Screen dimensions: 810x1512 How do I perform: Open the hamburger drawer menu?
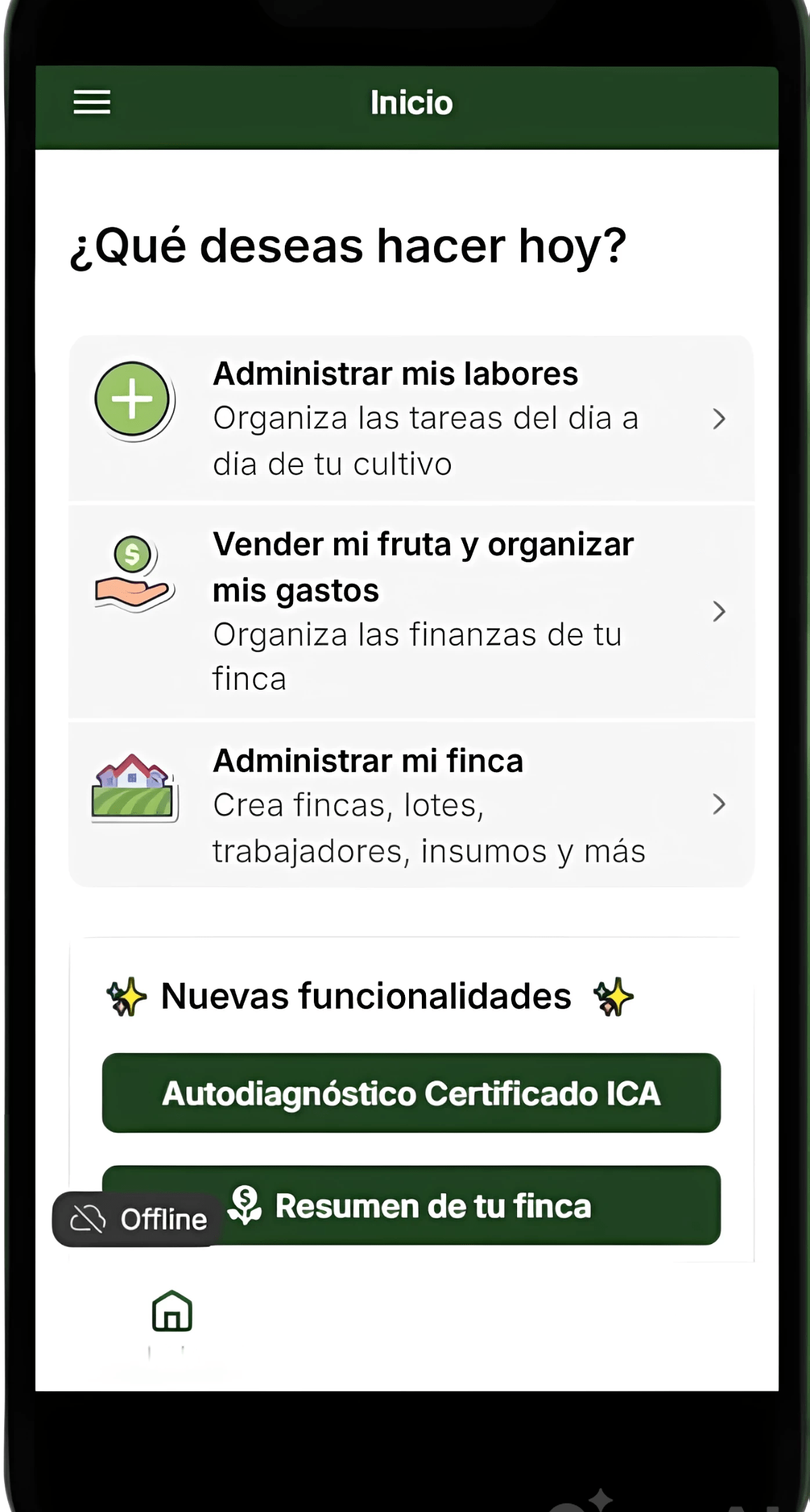point(92,103)
